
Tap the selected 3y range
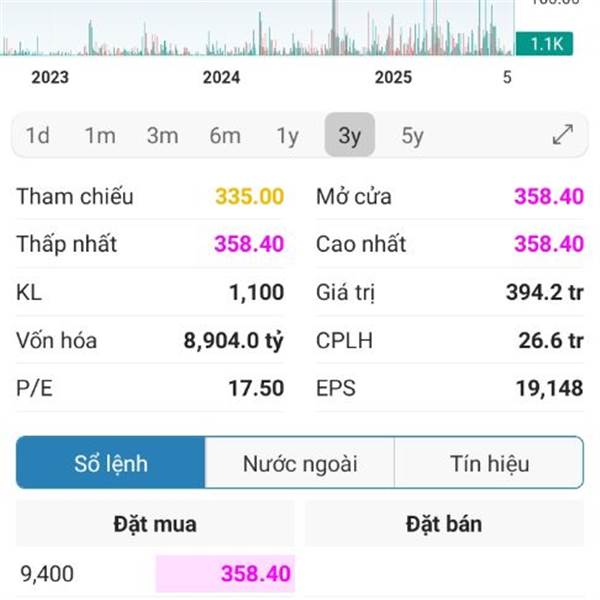tap(349, 136)
